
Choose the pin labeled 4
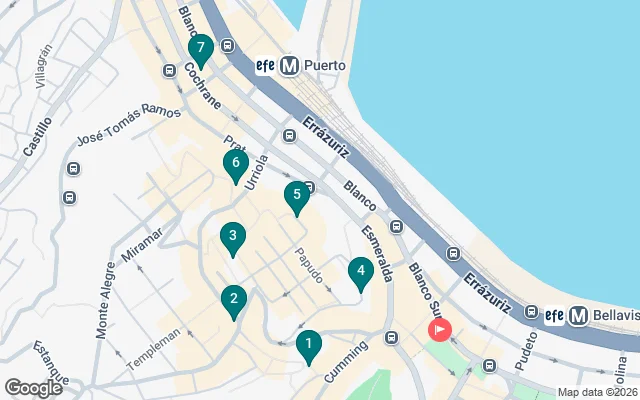coord(361,271)
